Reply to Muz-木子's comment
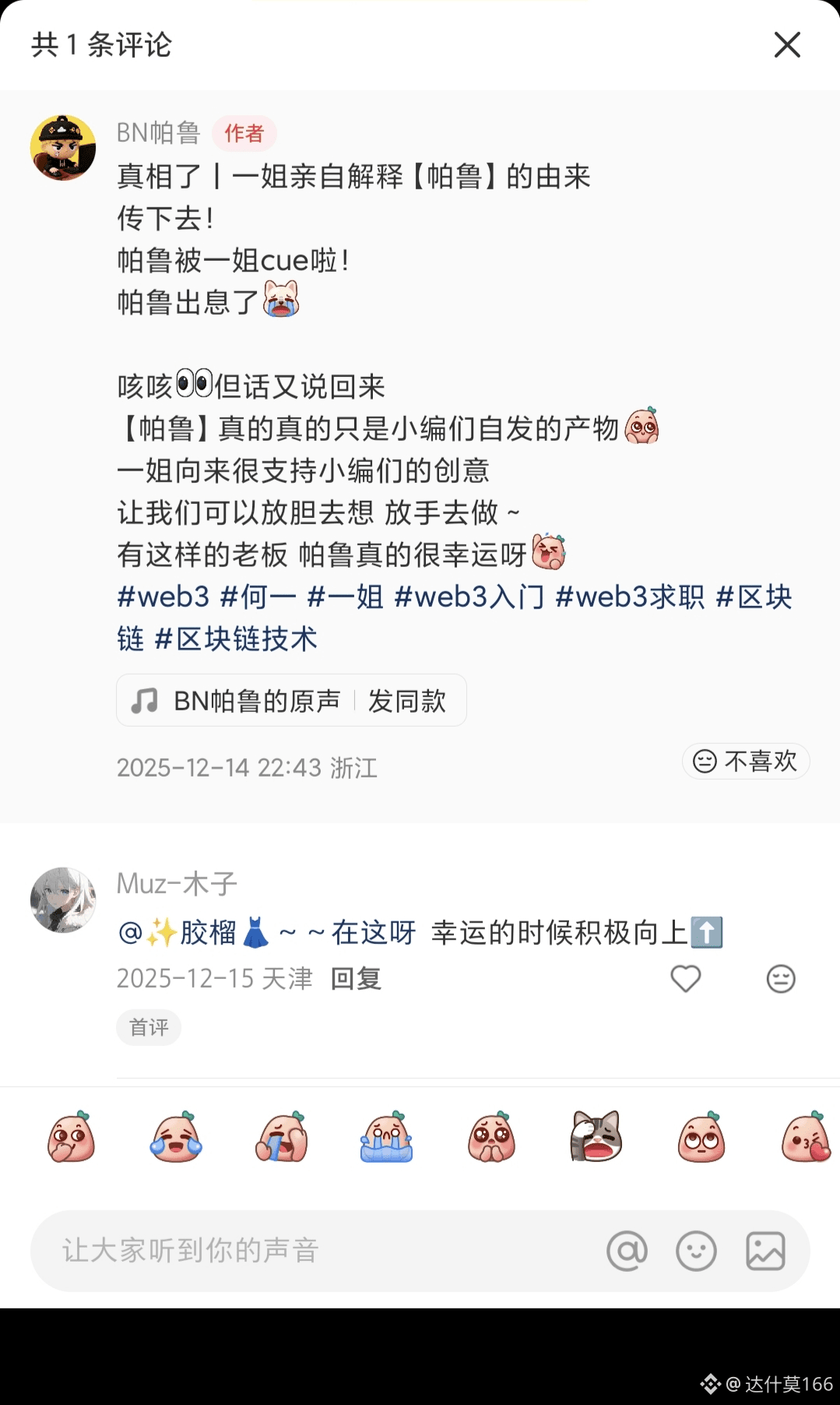Image resolution: width=840 pixels, height=1405 pixels. coord(356,978)
